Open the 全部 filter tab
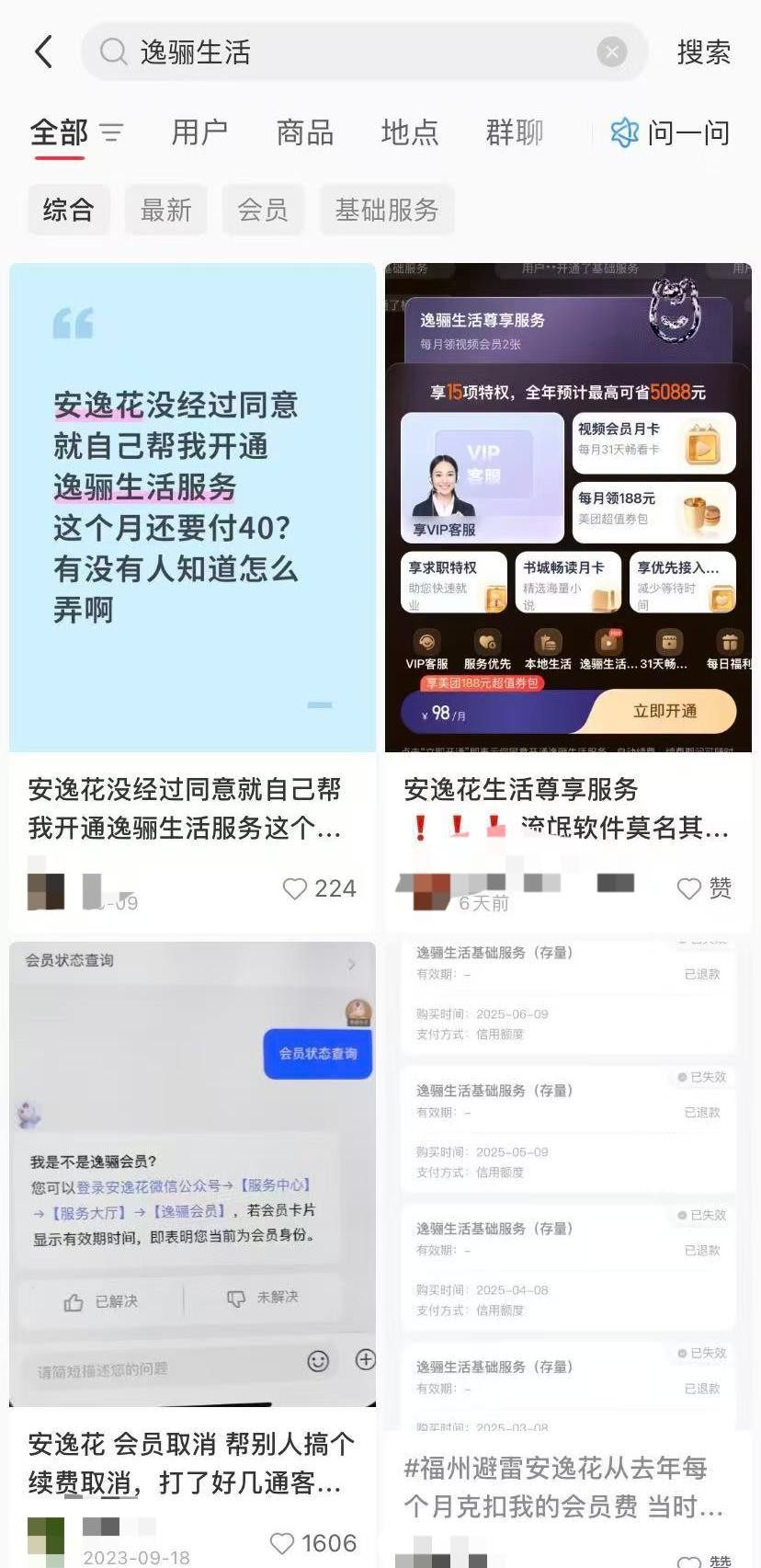 [61, 133]
